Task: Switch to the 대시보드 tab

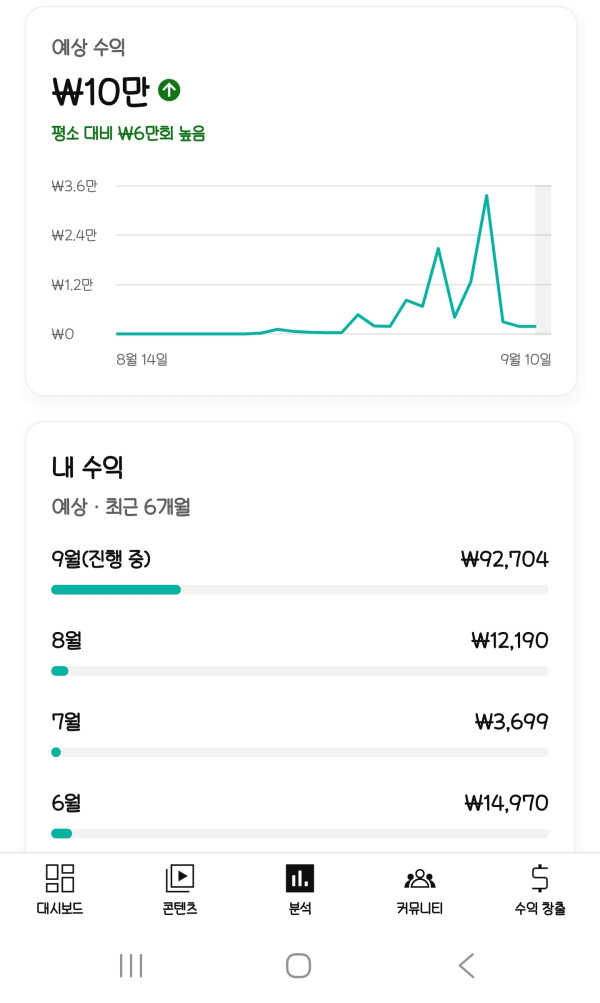Action: (60, 889)
